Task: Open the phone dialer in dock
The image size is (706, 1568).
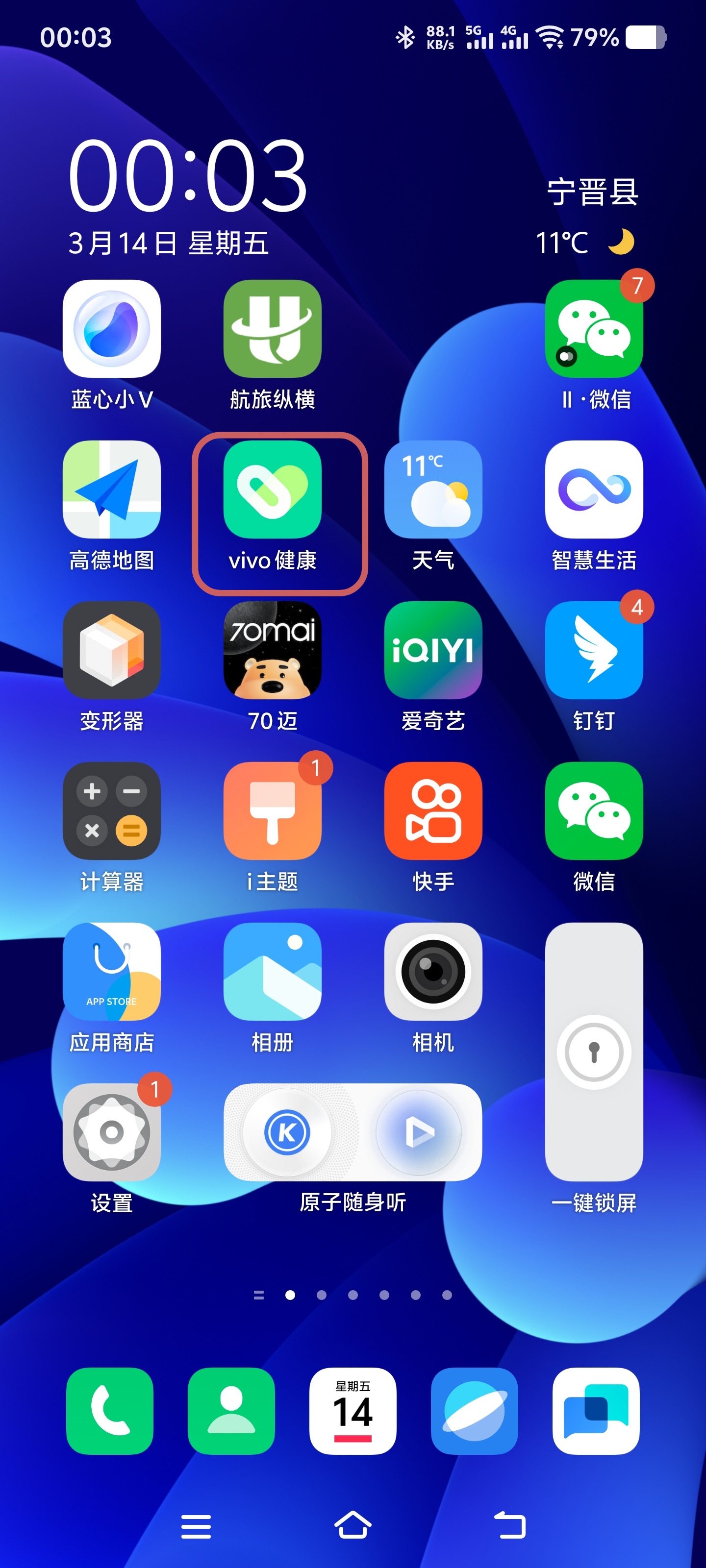Action: pyautogui.click(x=110, y=1412)
